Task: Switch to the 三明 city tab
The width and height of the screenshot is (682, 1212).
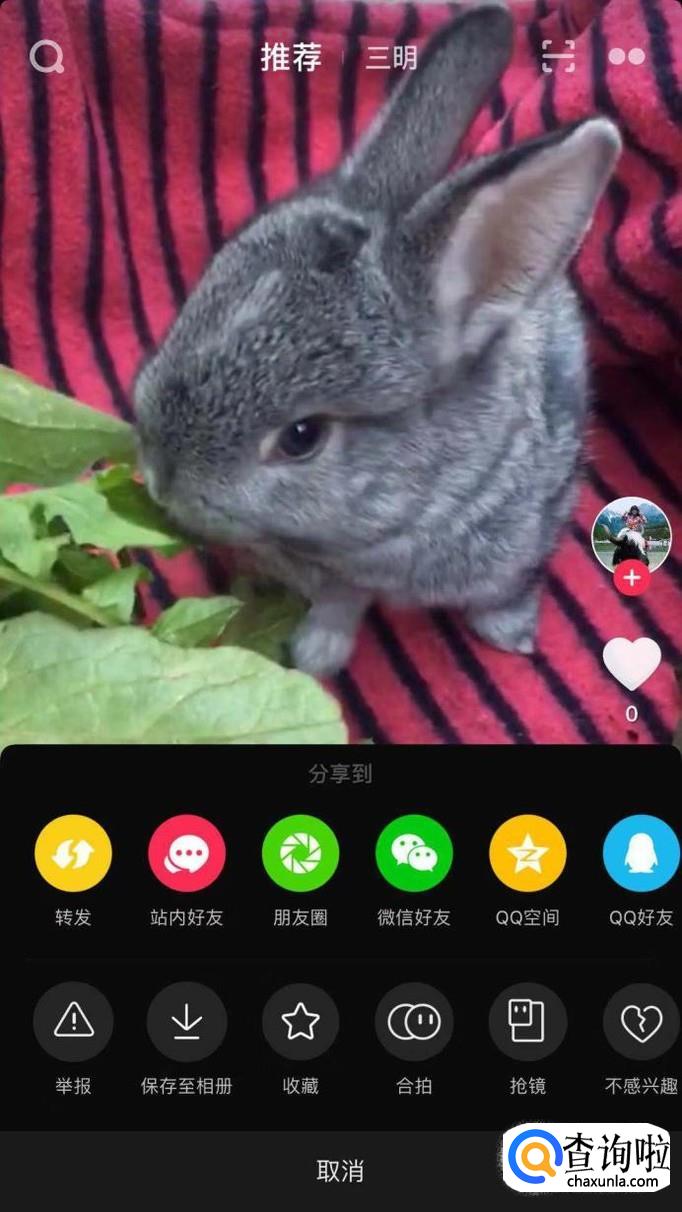Action: pyautogui.click(x=391, y=57)
